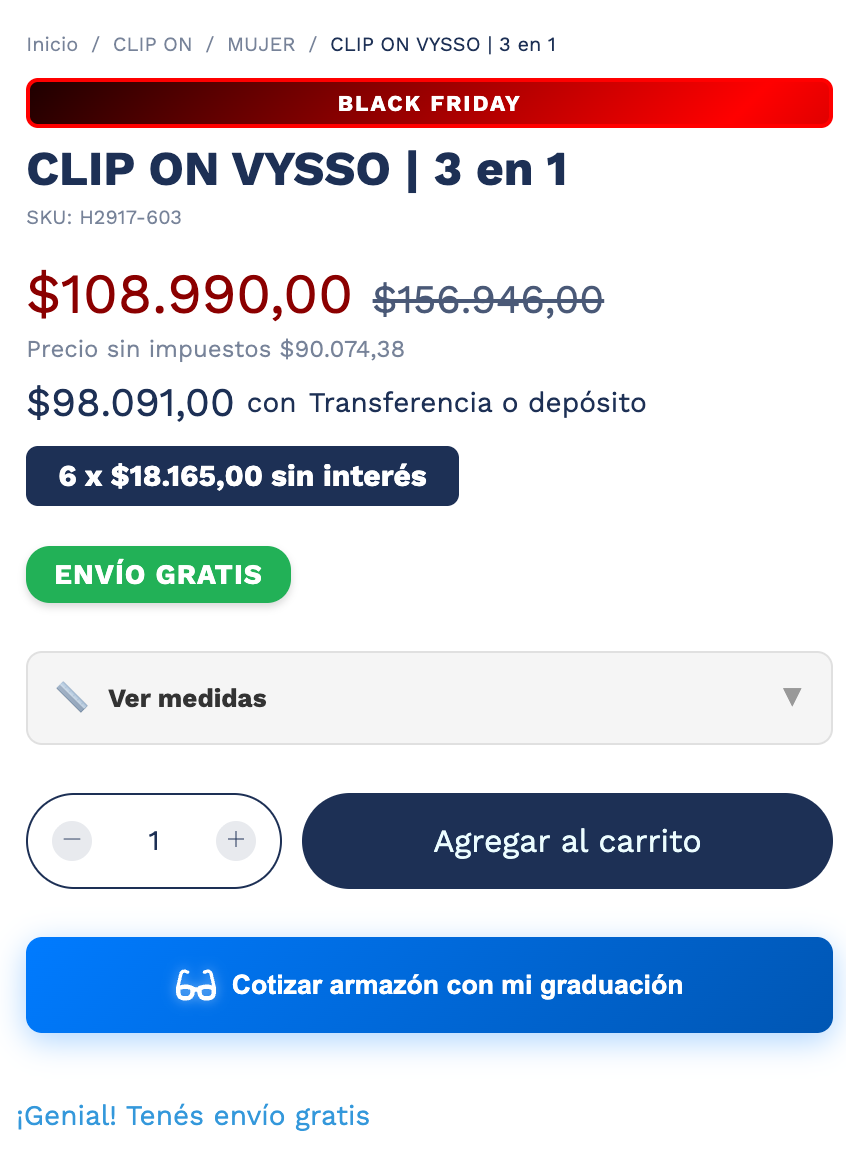Open the CLIP ON category from breadcrumb

[152, 44]
